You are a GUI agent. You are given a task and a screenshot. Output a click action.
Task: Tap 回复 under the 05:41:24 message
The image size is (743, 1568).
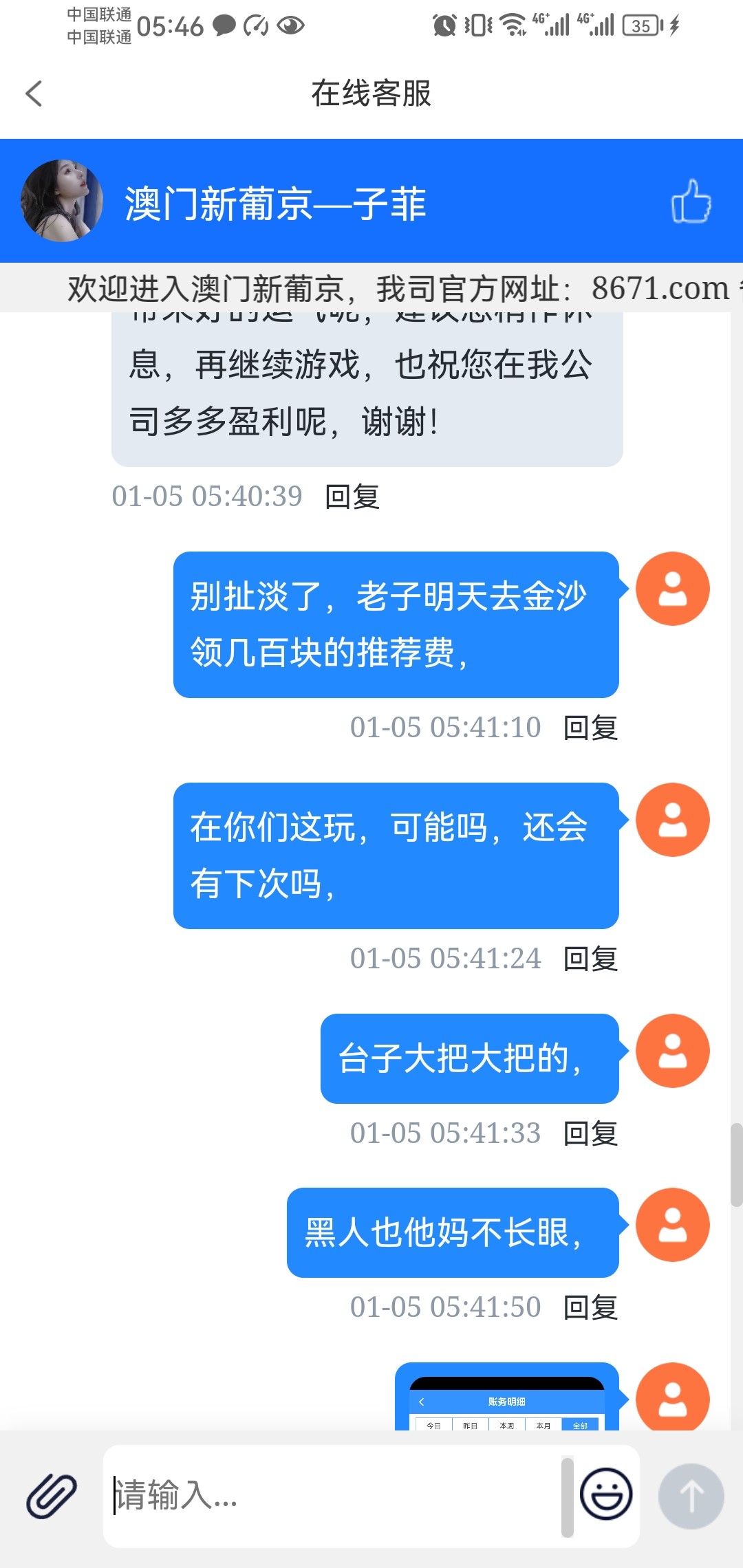coord(590,959)
